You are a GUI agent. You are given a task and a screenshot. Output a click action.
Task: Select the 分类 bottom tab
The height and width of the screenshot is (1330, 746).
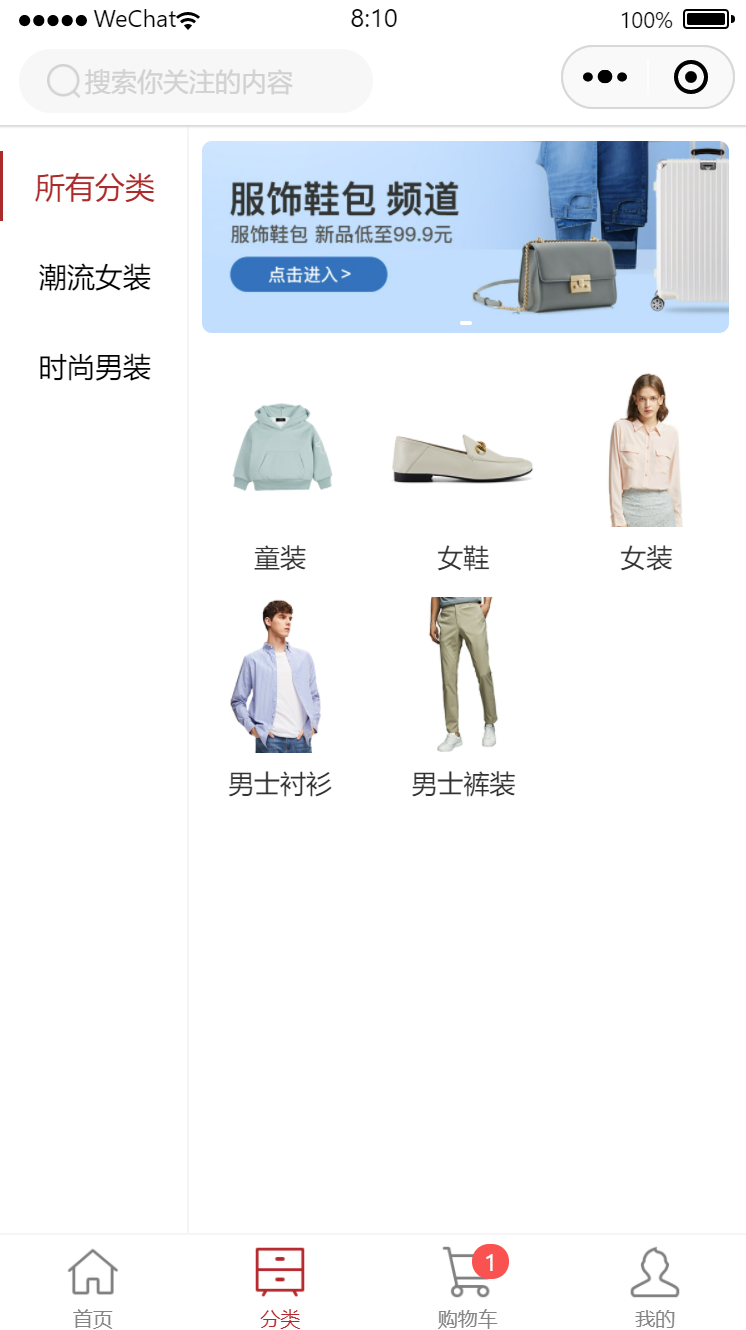coord(280,1287)
